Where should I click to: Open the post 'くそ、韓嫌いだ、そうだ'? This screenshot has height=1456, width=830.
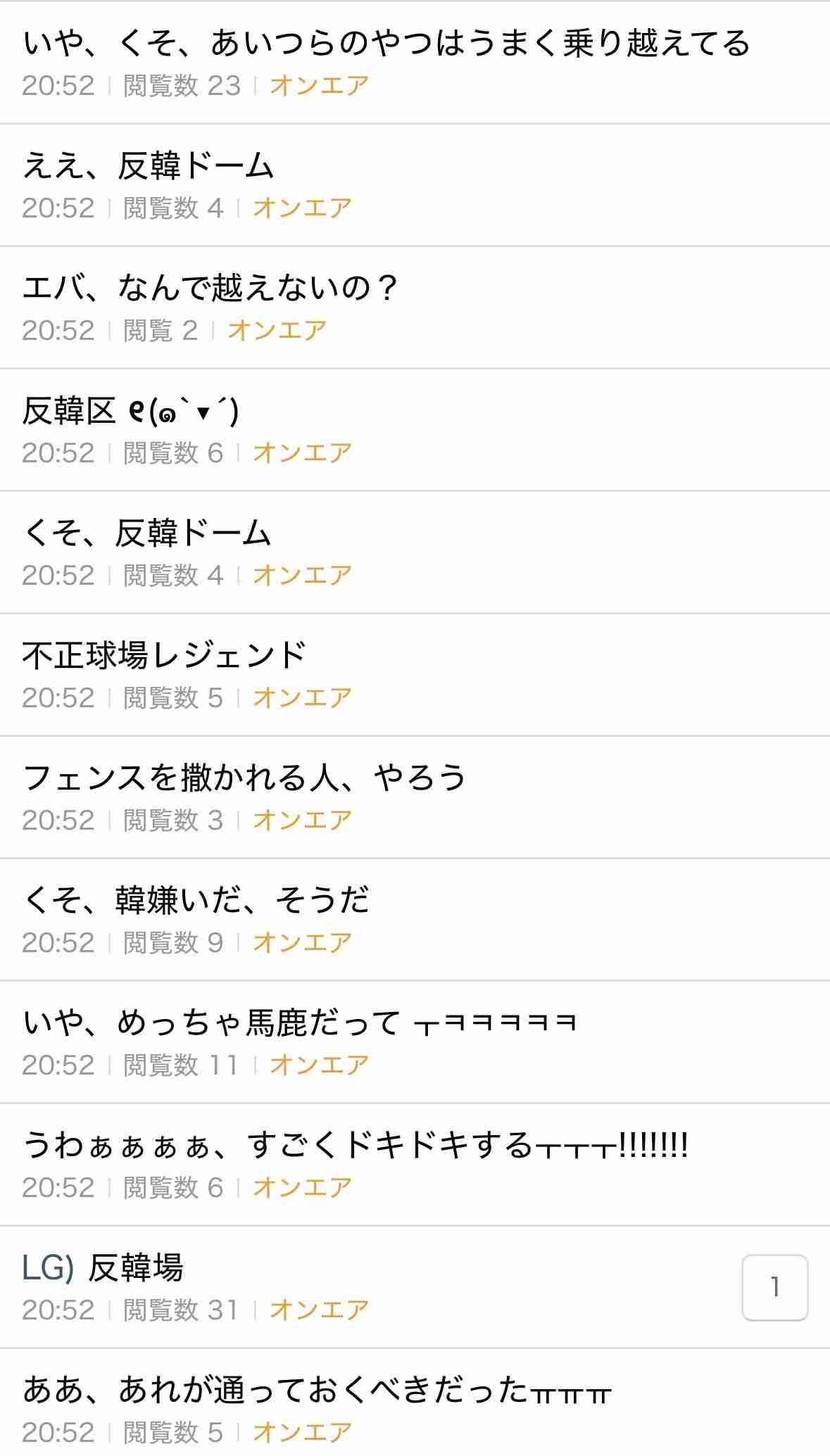(x=196, y=901)
